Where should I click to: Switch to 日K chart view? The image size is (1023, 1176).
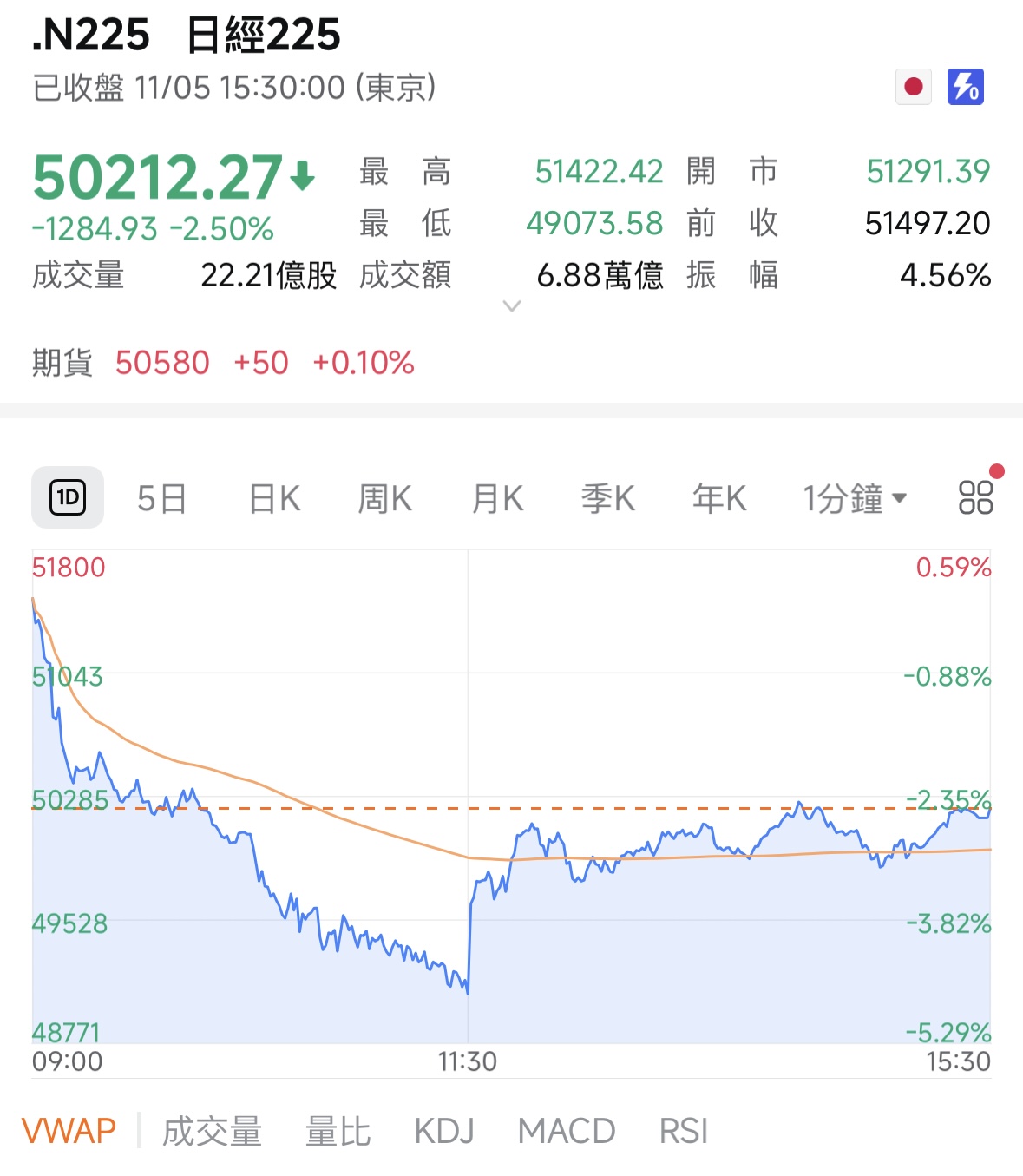coord(274,499)
